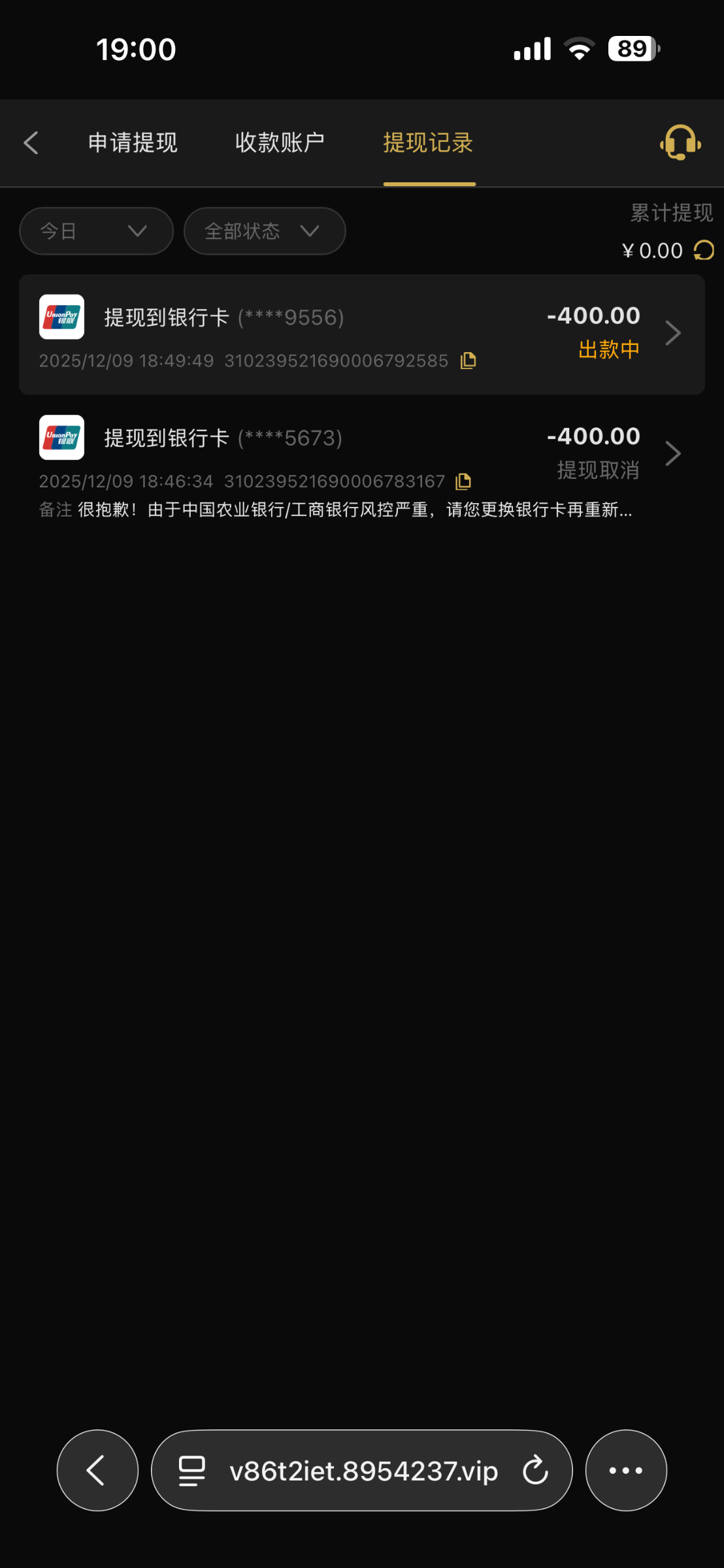This screenshot has height=1568, width=724.
Task: Open the browser more options menu
Action: coord(625,1471)
